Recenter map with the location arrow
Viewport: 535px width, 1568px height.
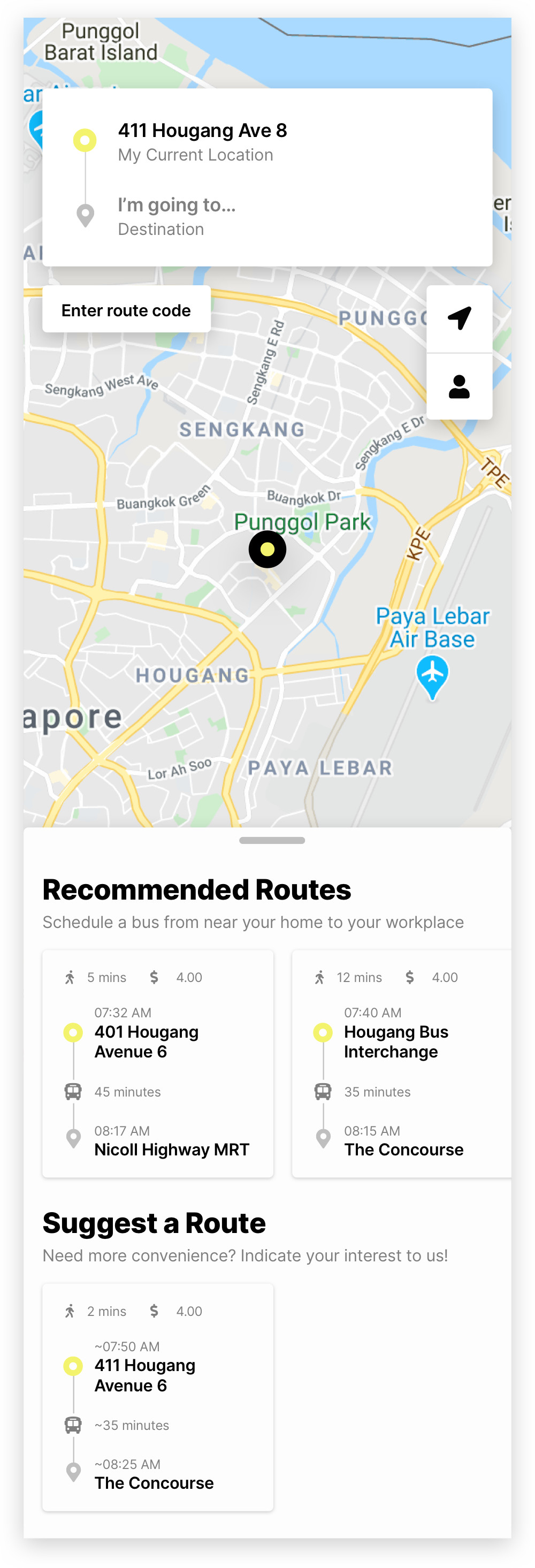coord(459,318)
